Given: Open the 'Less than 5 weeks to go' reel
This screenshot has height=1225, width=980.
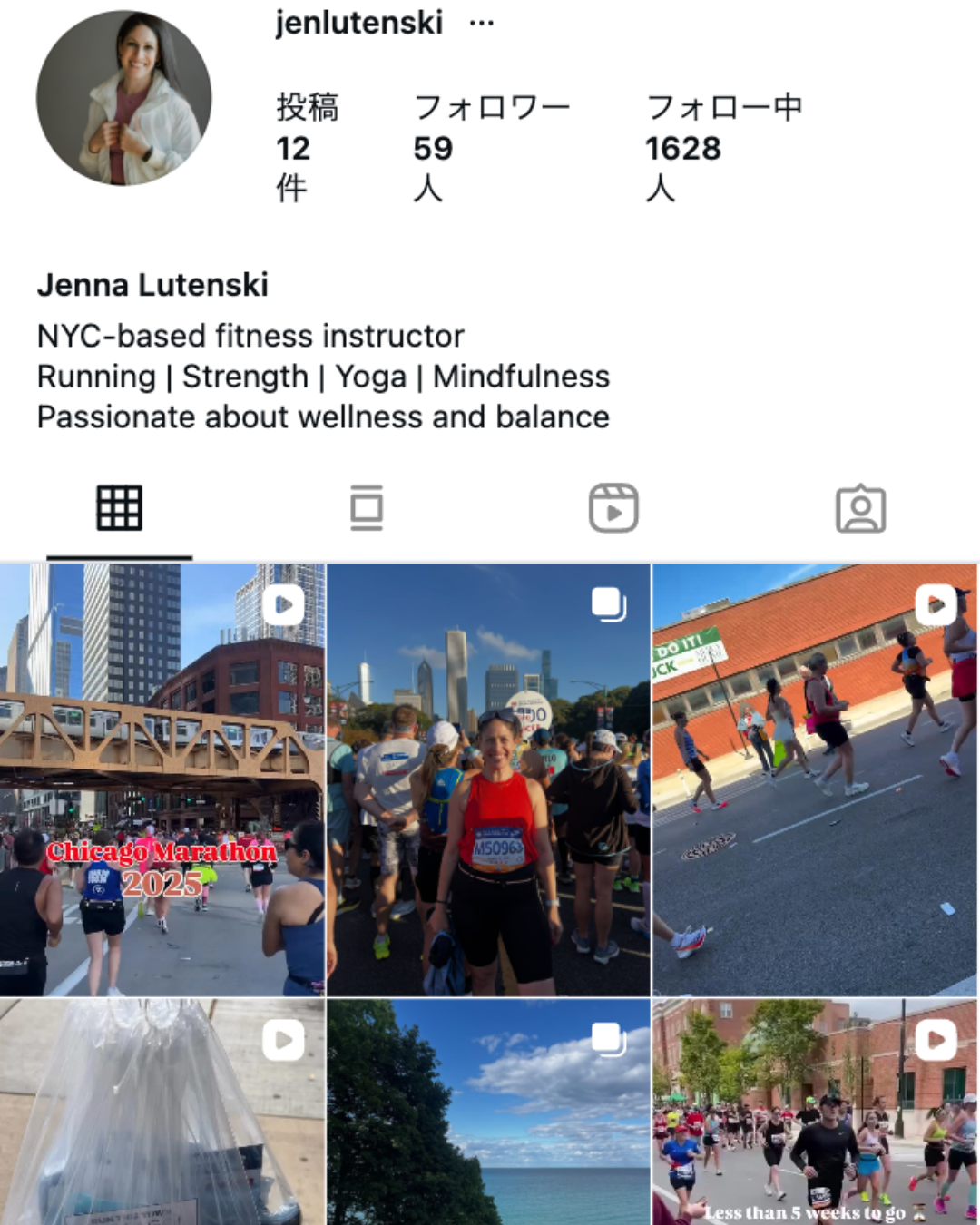Looking at the screenshot, I should pyautogui.click(x=815, y=1112).
